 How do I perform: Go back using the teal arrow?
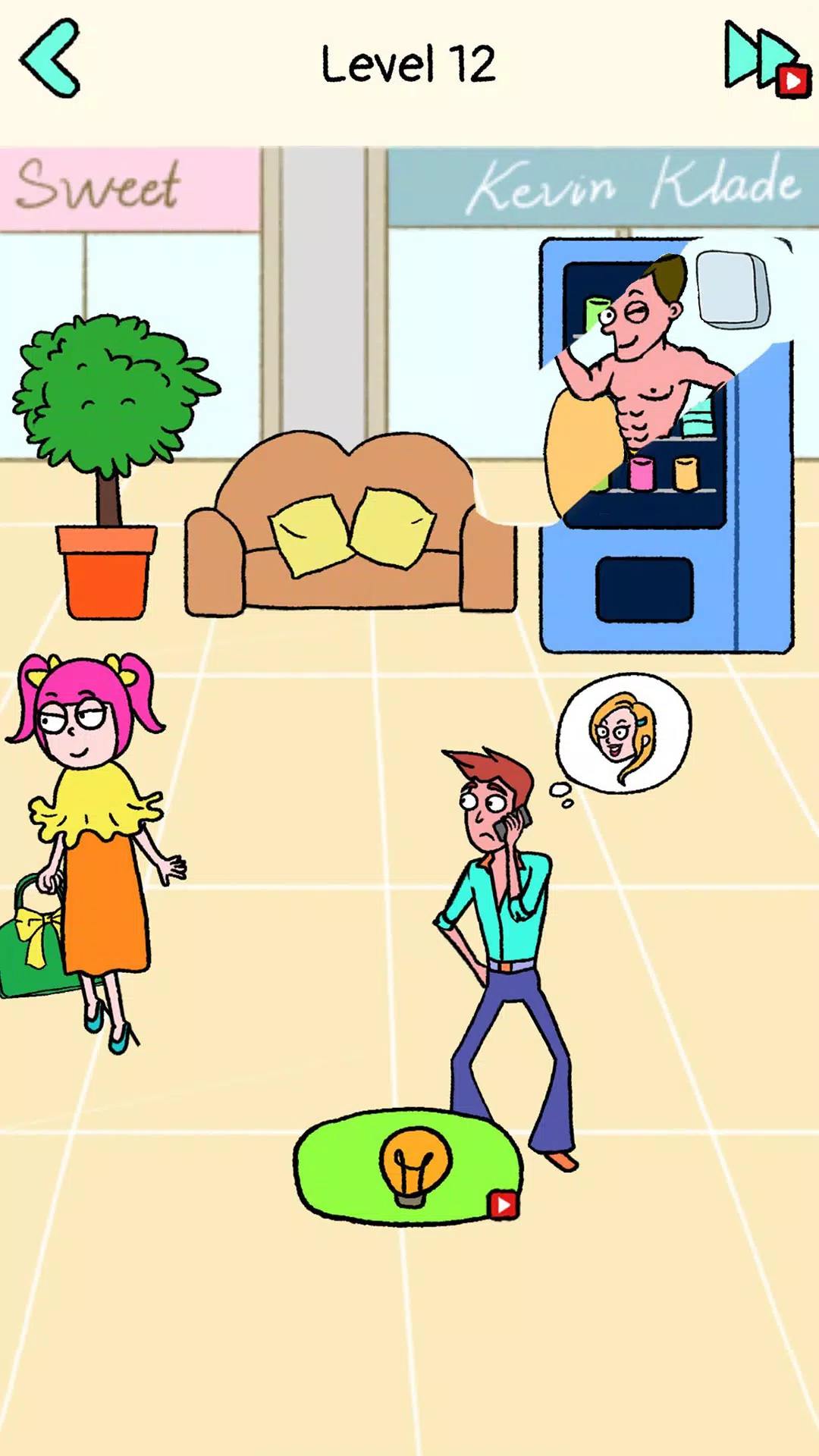pos(50,59)
